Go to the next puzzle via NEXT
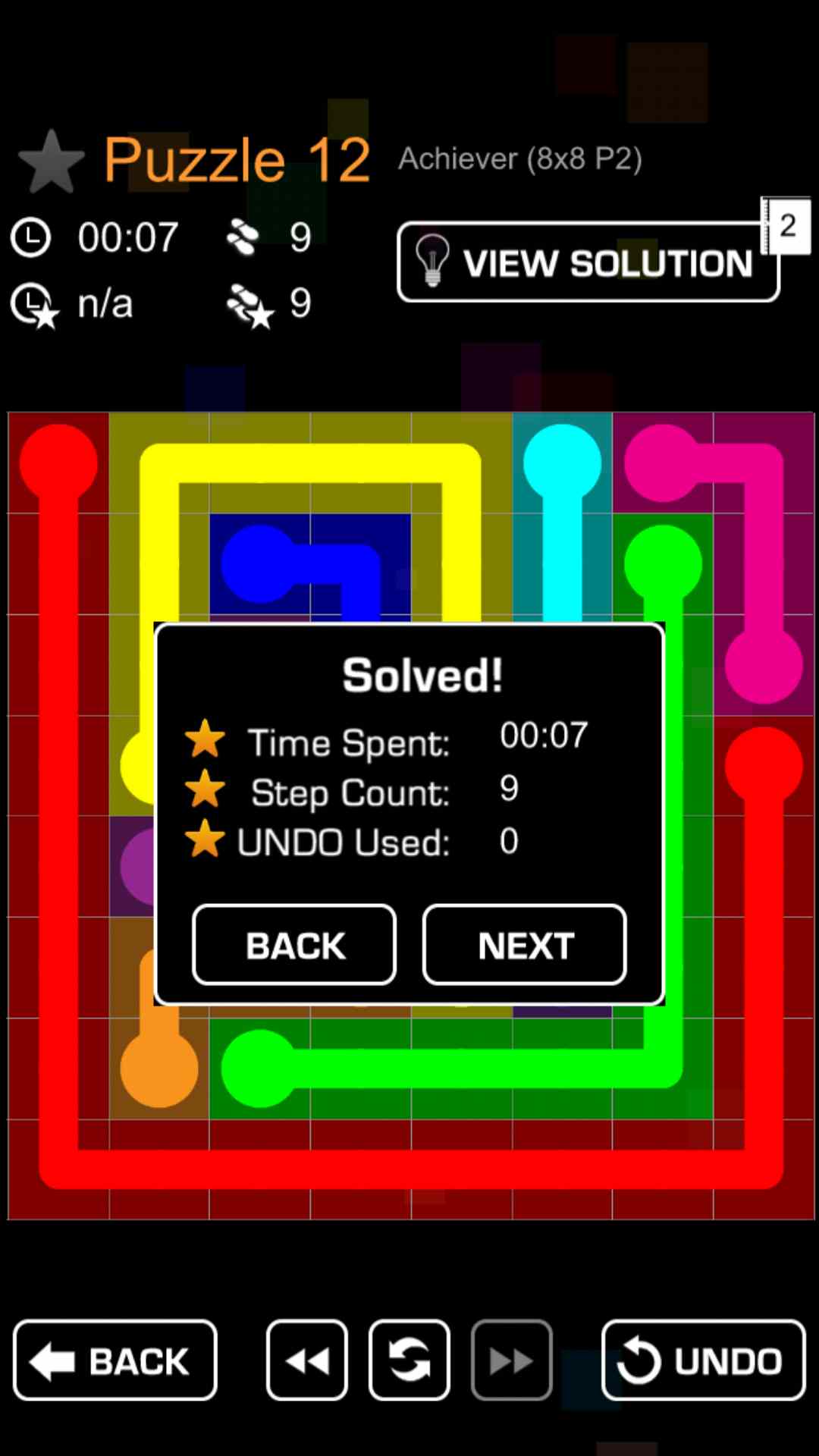 524,945
